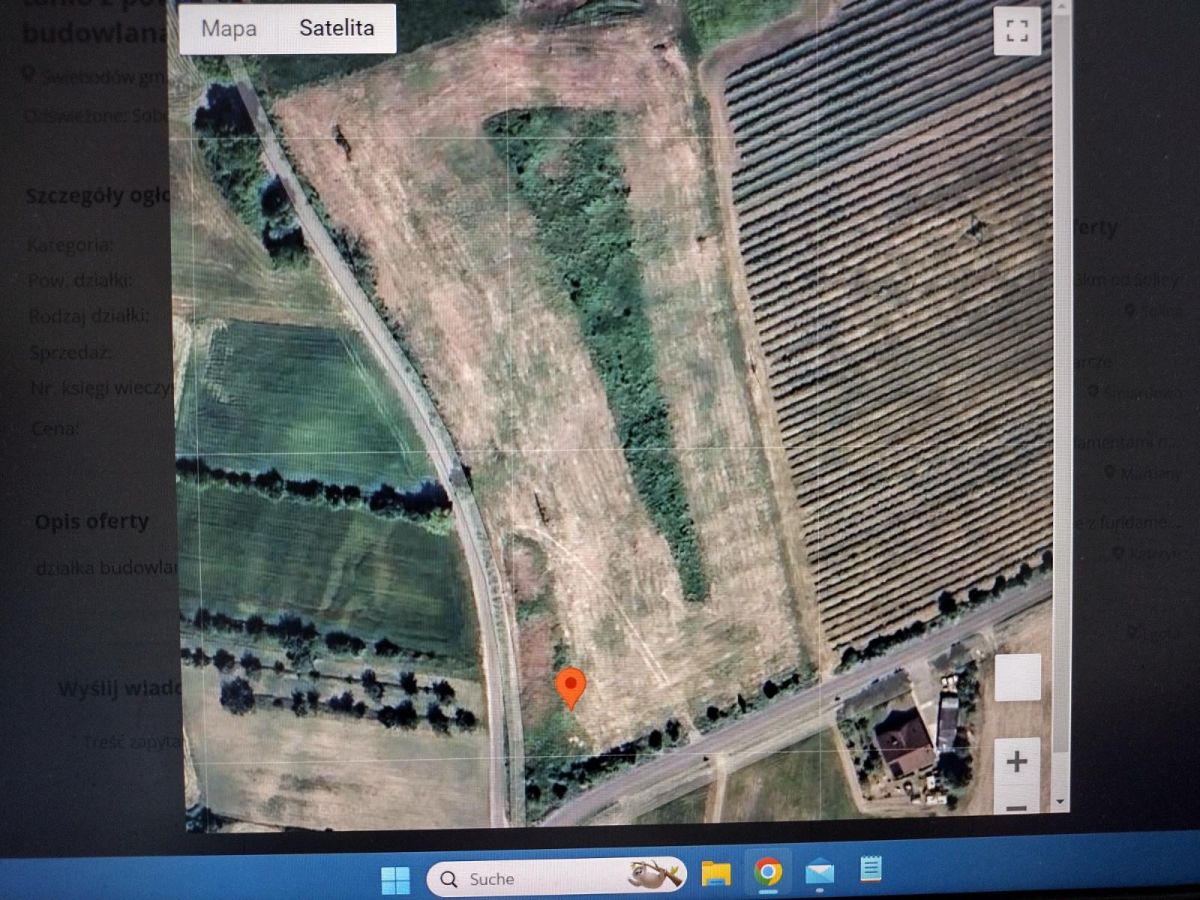Switch to the Mapa view
This screenshot has height=900, width=1200.
pyautogui.click(x=229, y=28)
